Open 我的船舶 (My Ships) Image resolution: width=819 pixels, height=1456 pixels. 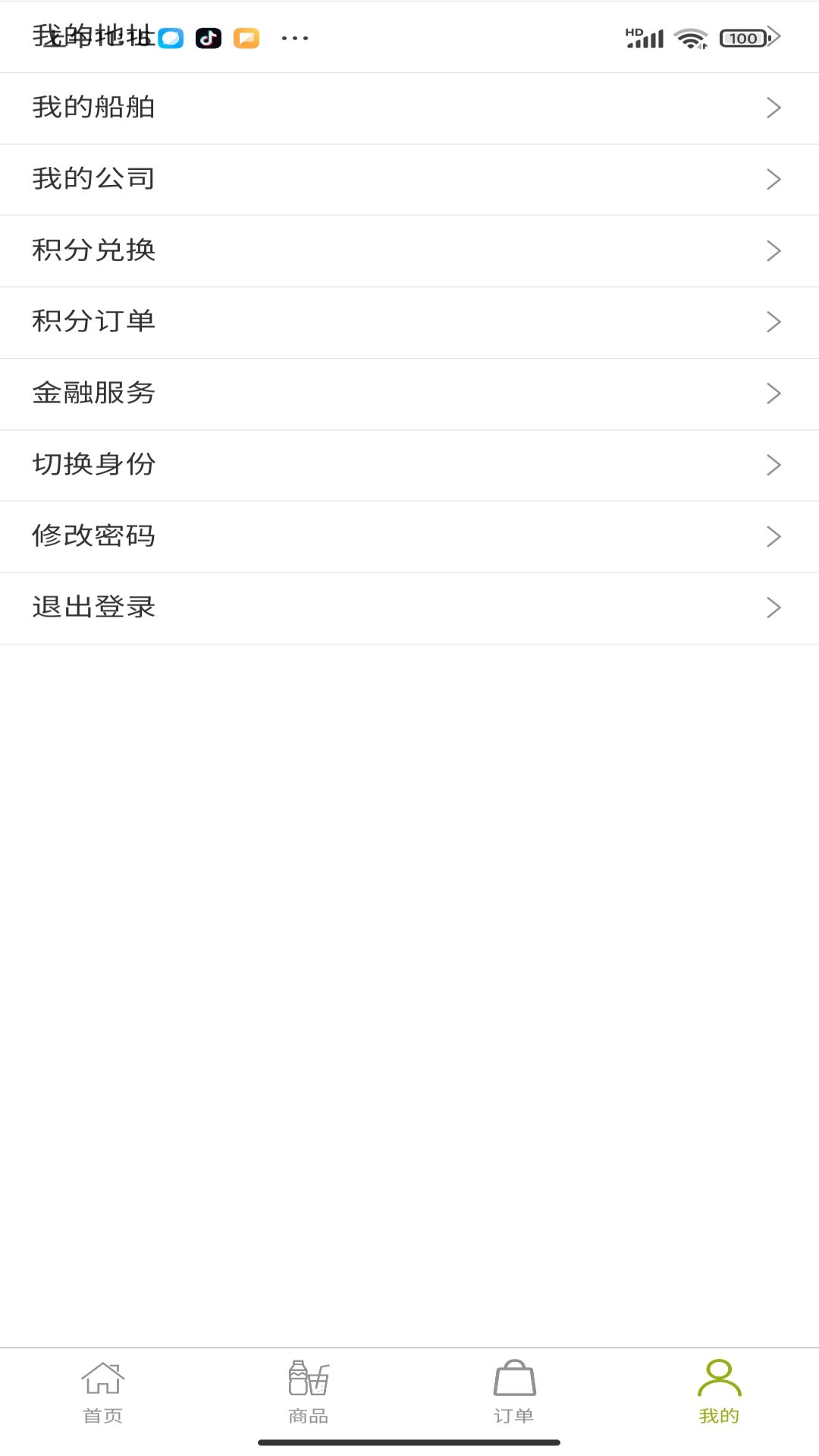tap(409, 108)
